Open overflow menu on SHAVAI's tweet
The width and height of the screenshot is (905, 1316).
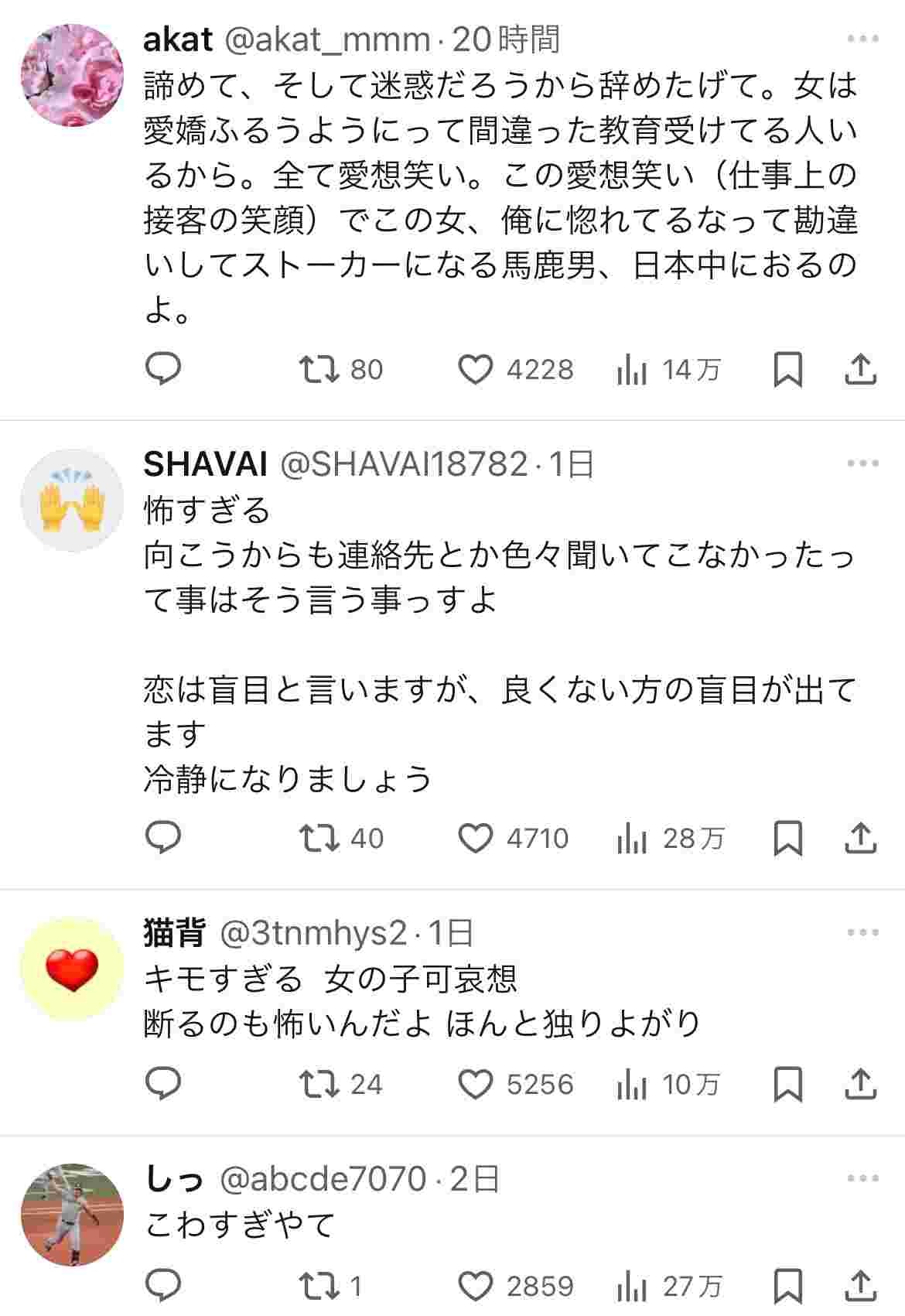coord(862,463)
